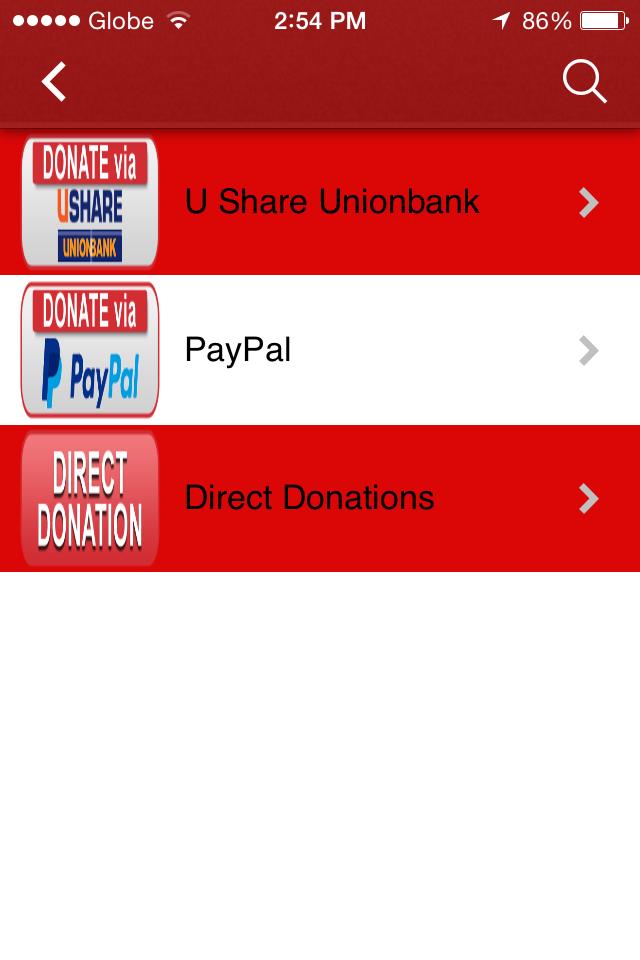Open the search magnifier icon

[584, 82]
